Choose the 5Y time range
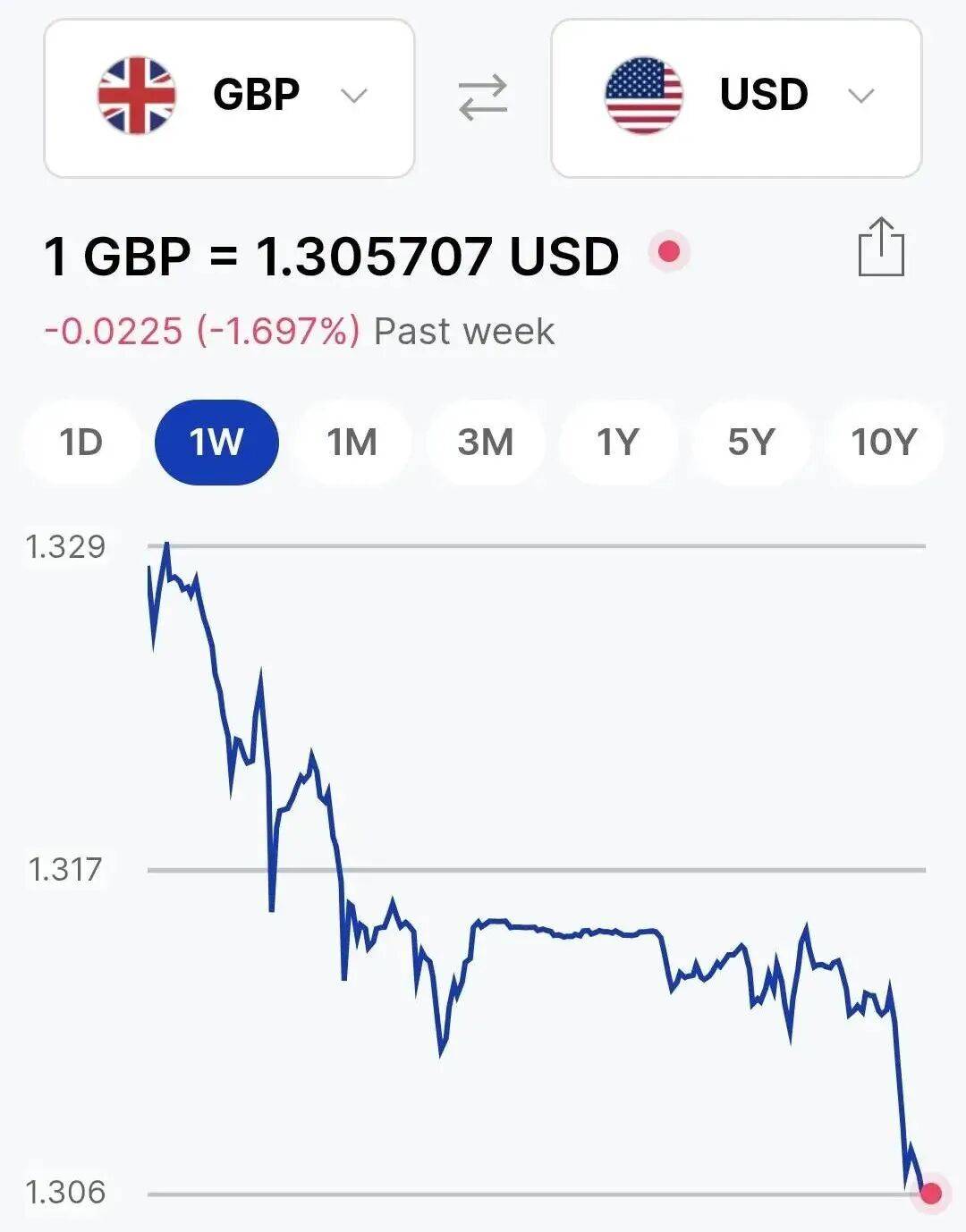Viewport: 966px width, 1232px height. click(750, 442)
